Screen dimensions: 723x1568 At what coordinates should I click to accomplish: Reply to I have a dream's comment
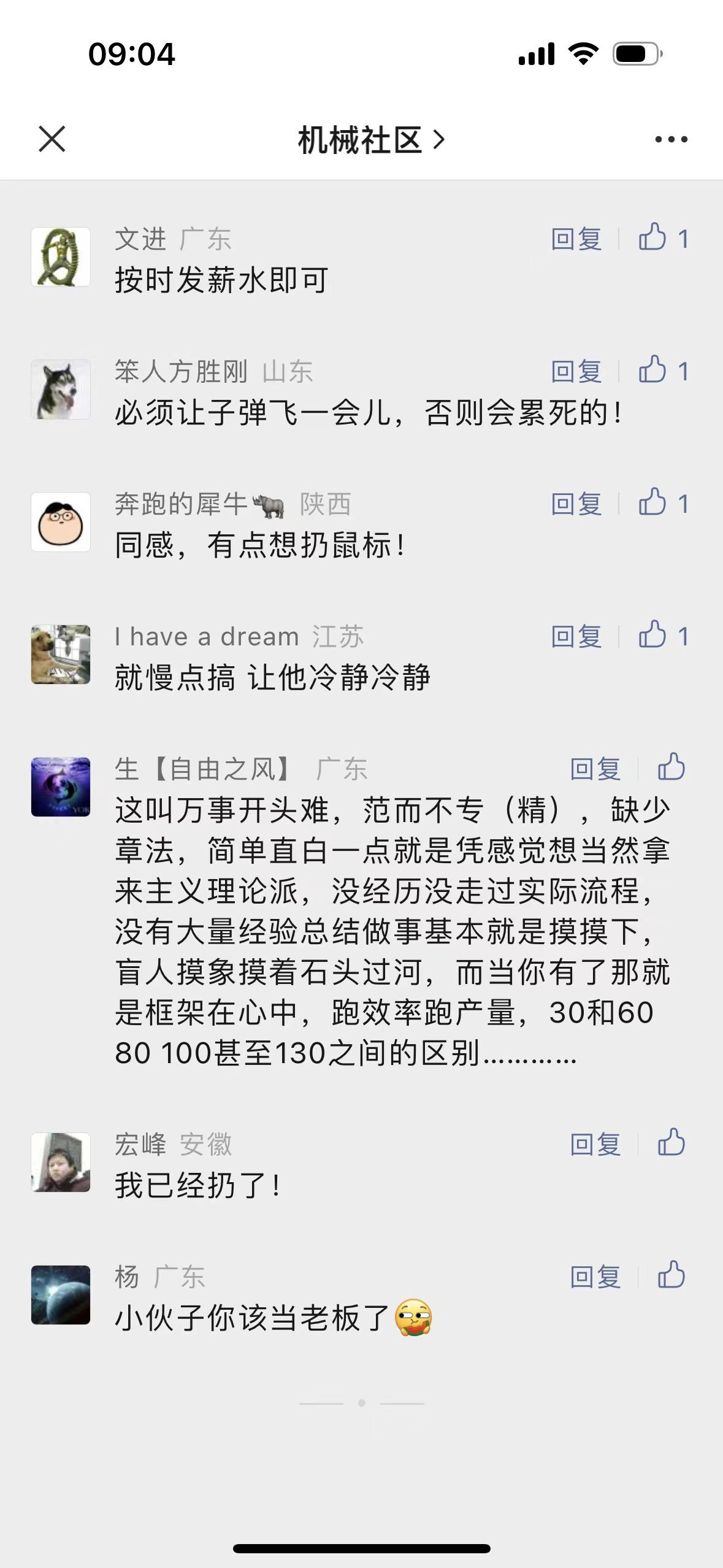click(576, 636)
